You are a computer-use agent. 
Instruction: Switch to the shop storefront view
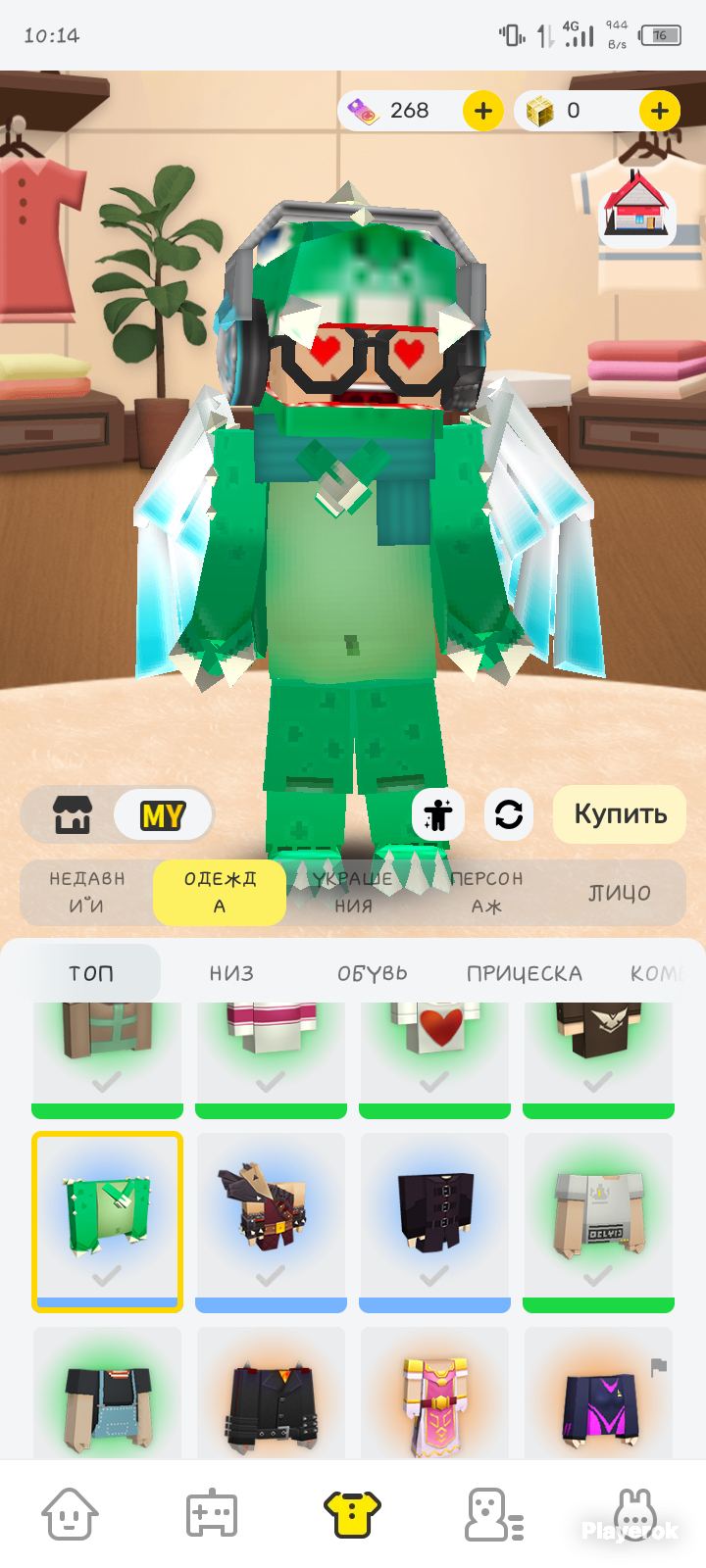tap(72, 814)
